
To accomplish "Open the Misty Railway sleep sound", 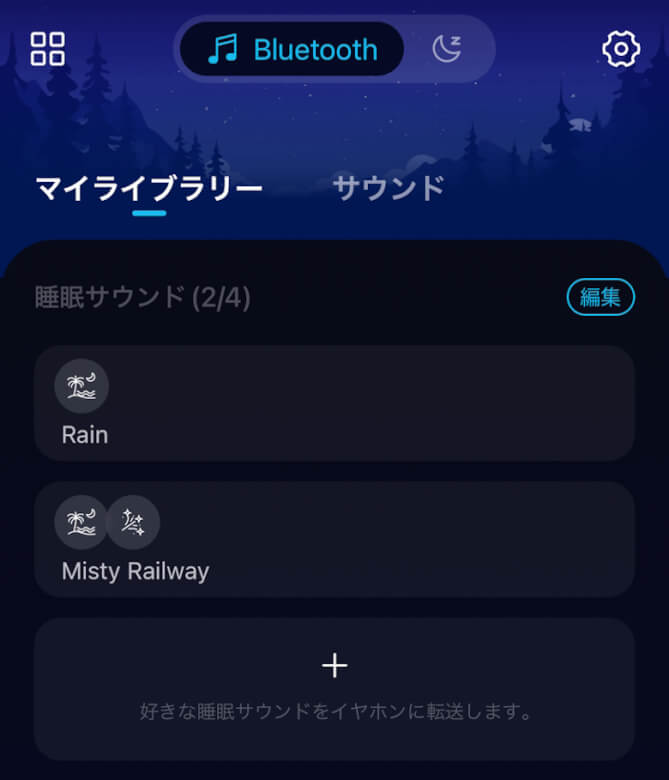I will (x=334, y=540).
